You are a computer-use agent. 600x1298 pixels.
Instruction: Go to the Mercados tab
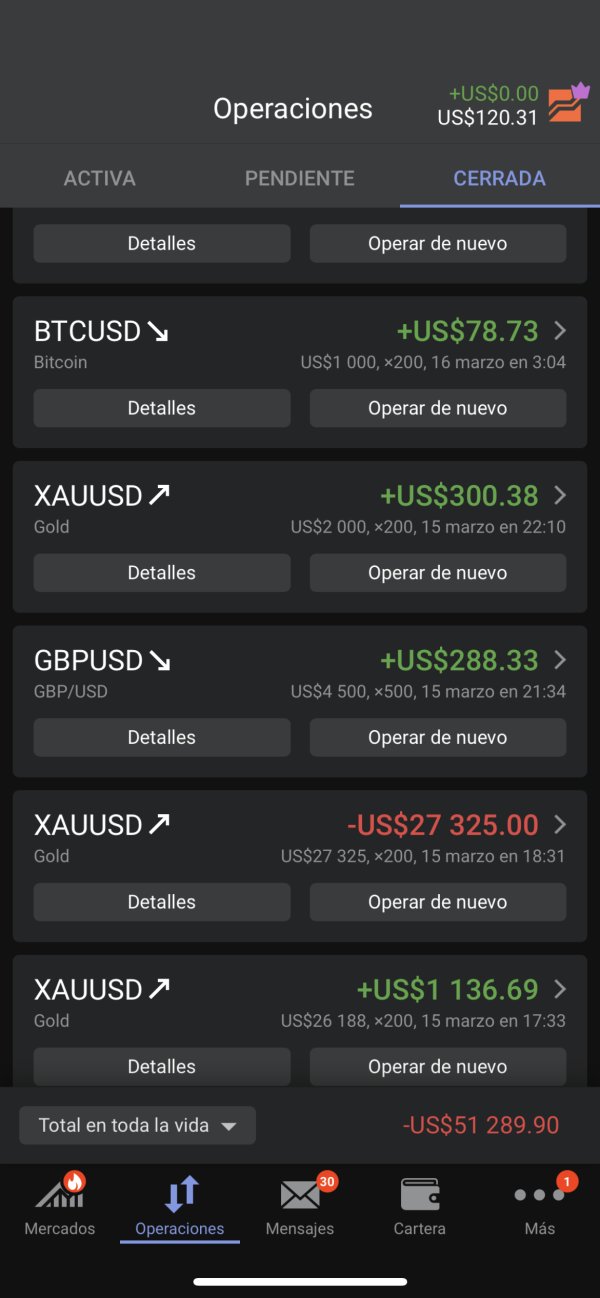60,1203
